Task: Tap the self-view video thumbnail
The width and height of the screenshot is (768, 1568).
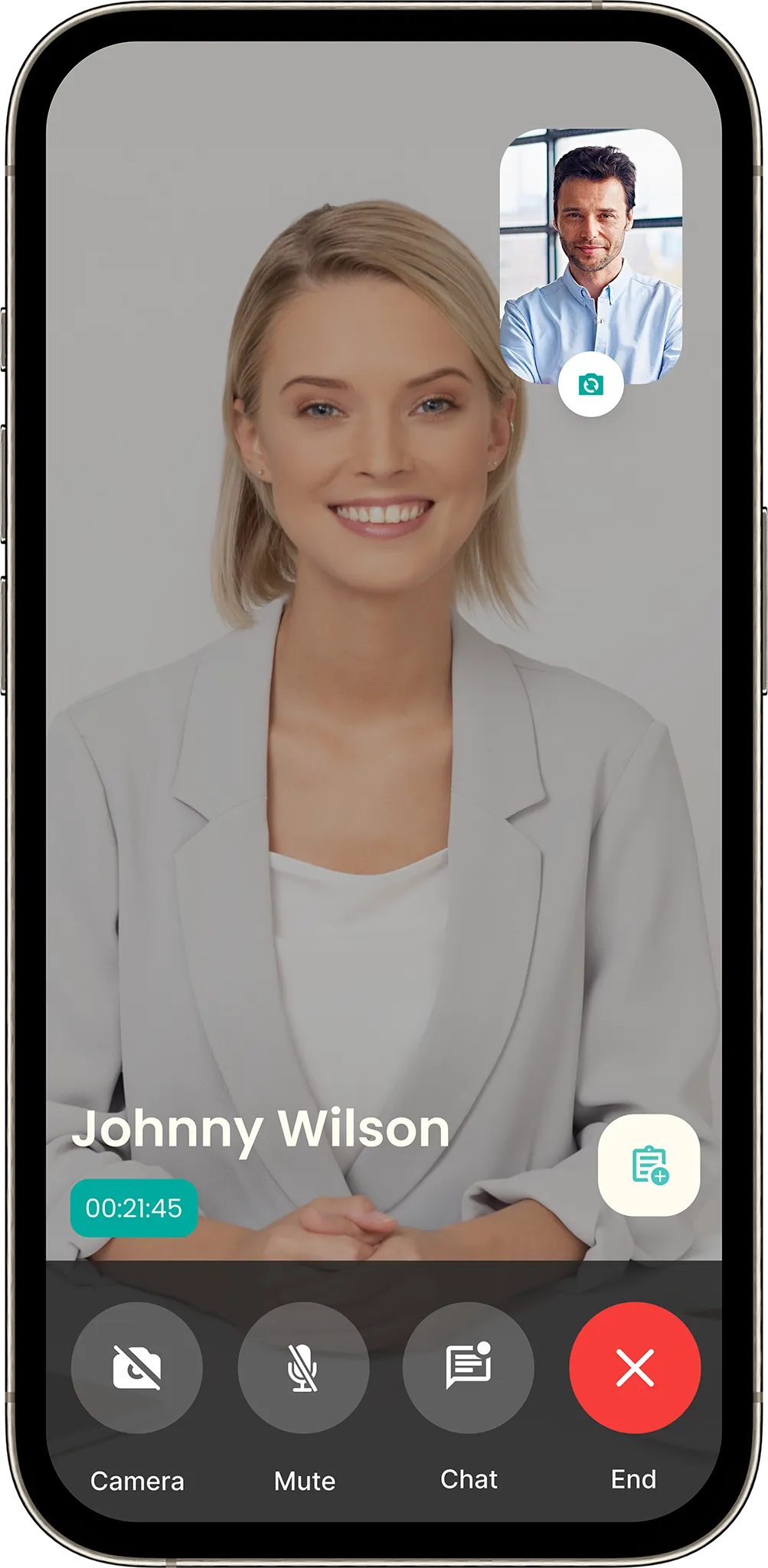Action: [590, 245]
